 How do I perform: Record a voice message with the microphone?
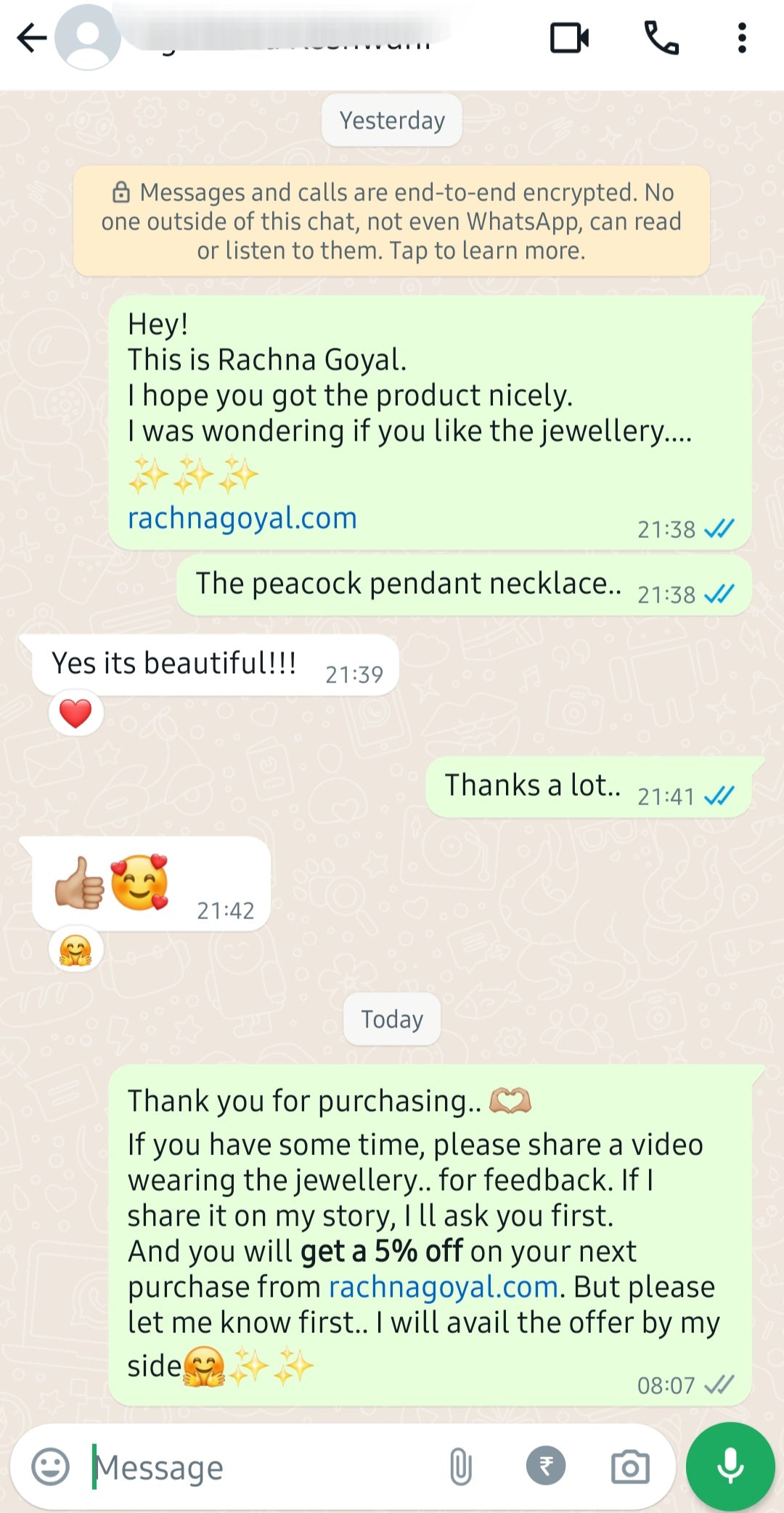coord(730,1467)
